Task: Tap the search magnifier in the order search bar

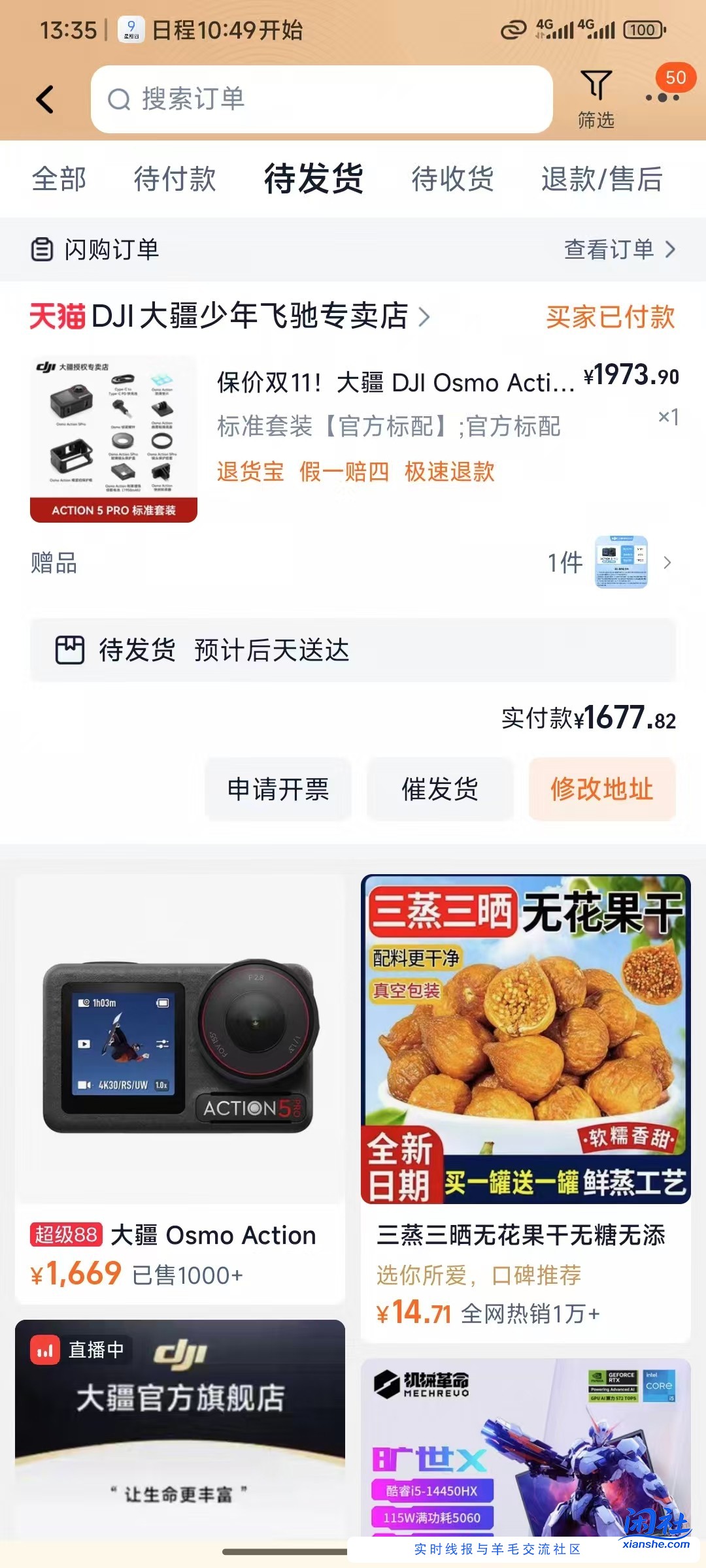Action: click(118, 99)
